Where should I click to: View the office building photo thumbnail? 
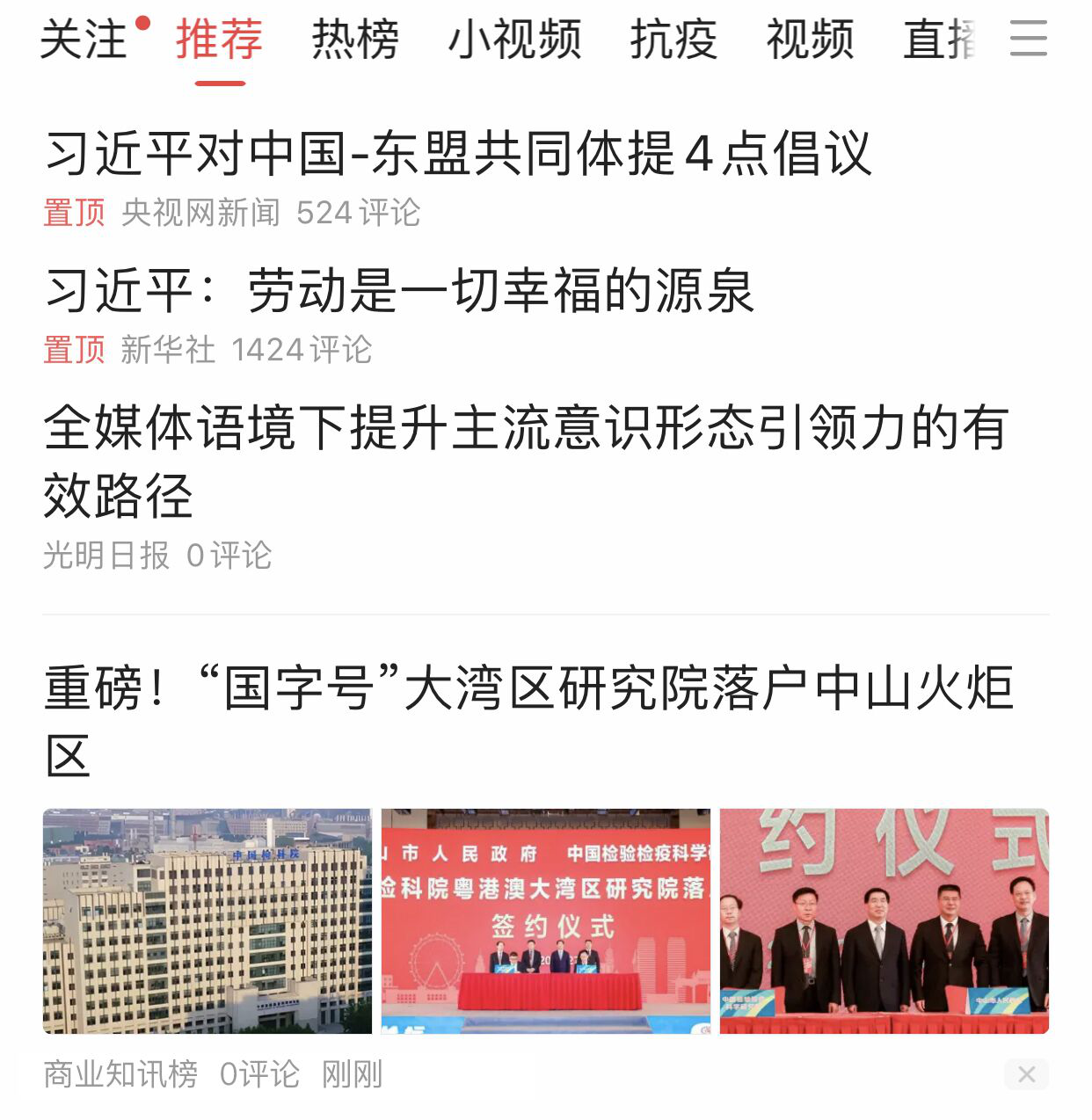207,920
